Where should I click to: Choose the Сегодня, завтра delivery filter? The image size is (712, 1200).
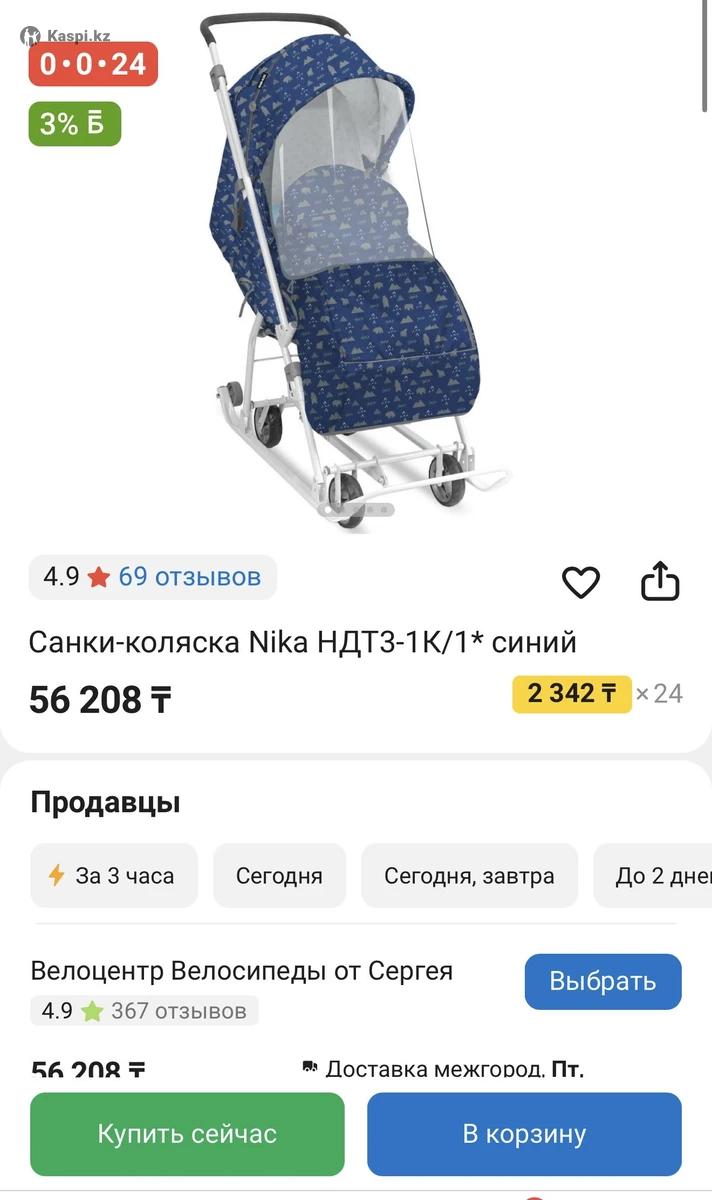[x=469, y=876]
